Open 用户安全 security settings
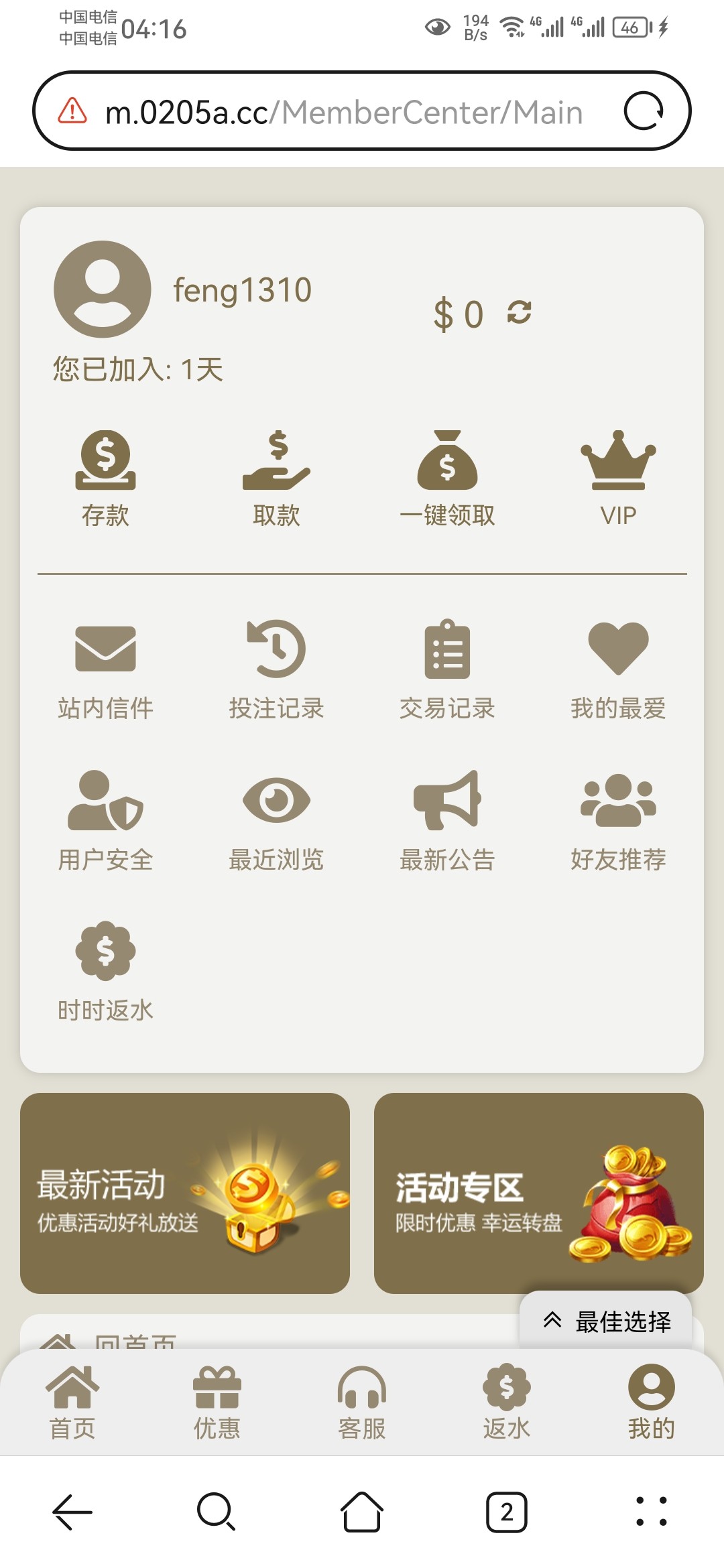Screen dimensions: 724x1568 point(105,820)
